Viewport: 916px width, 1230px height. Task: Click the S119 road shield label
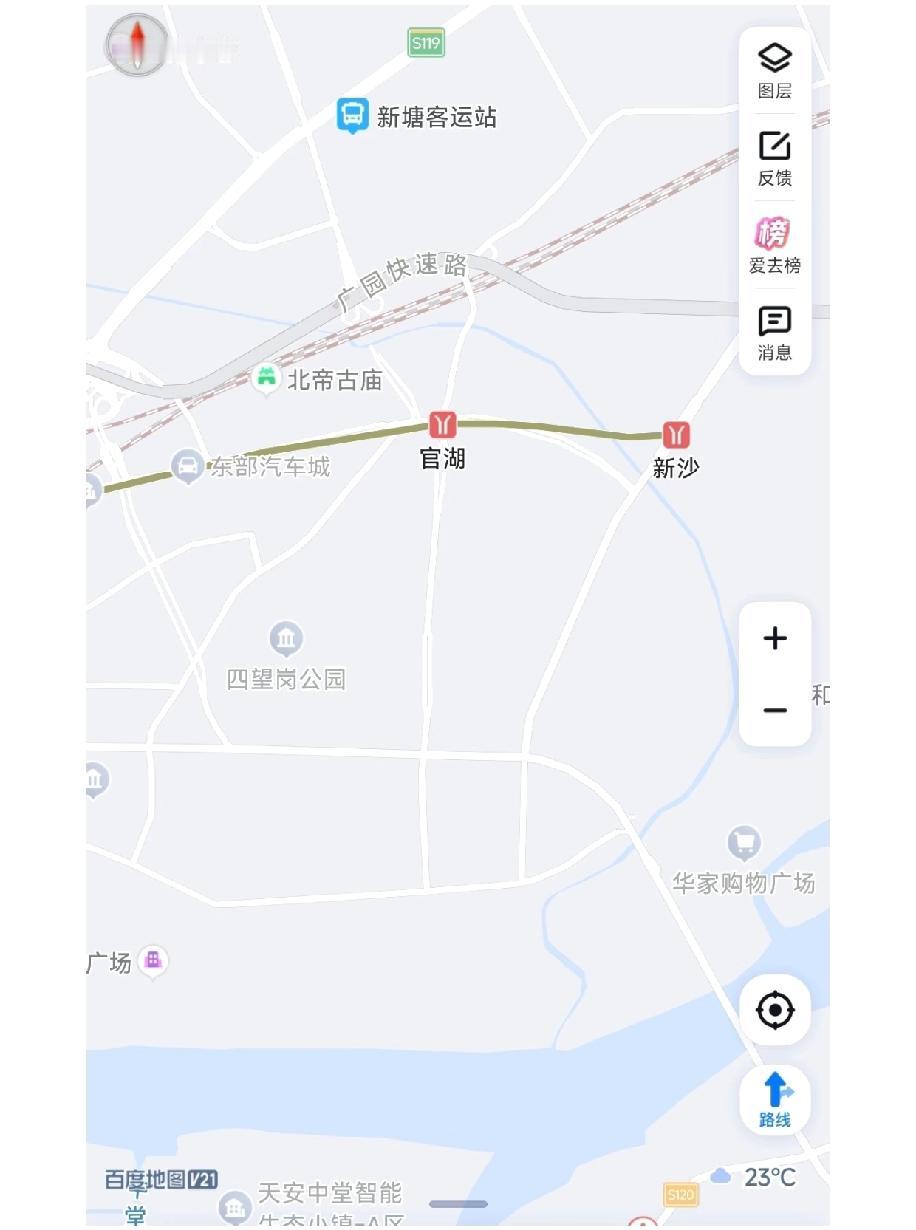[428, 42]
